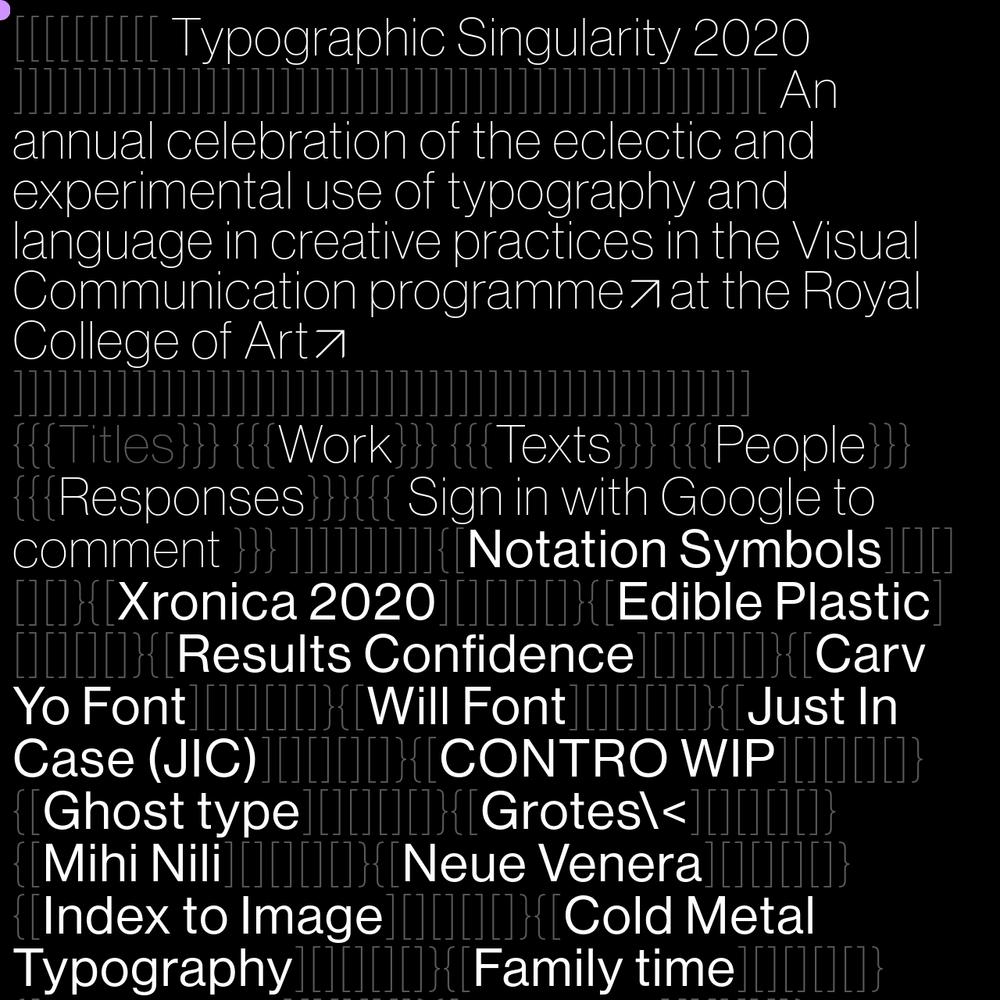Open Results Confidence project
The image size is (1000, 1000).
[x=405, y=655]
